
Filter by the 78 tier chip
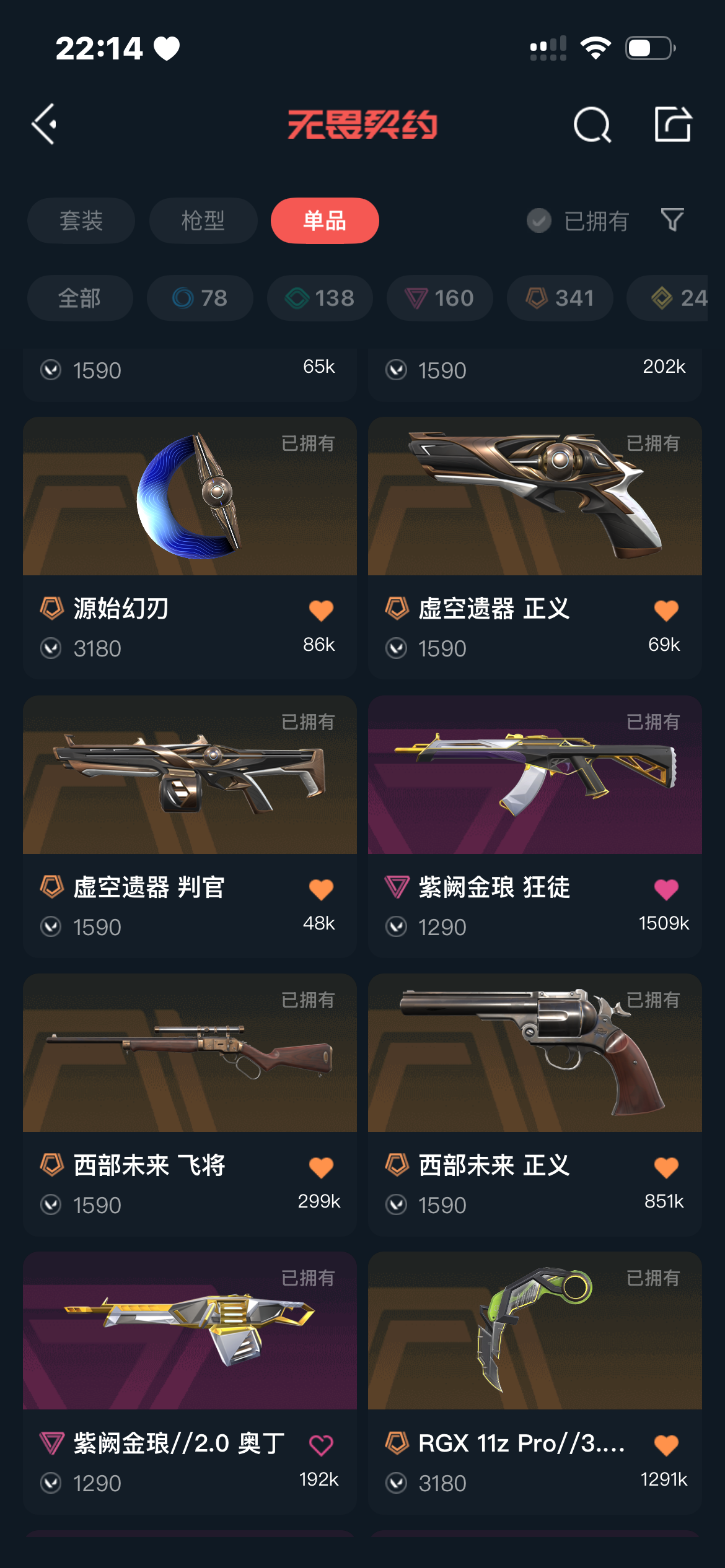(x=200, y=298)
